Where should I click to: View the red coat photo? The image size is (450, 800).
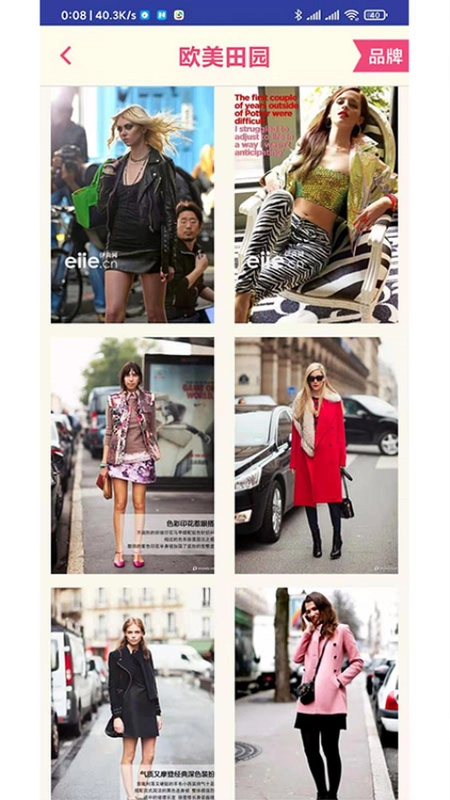click(x=316, y=455)
